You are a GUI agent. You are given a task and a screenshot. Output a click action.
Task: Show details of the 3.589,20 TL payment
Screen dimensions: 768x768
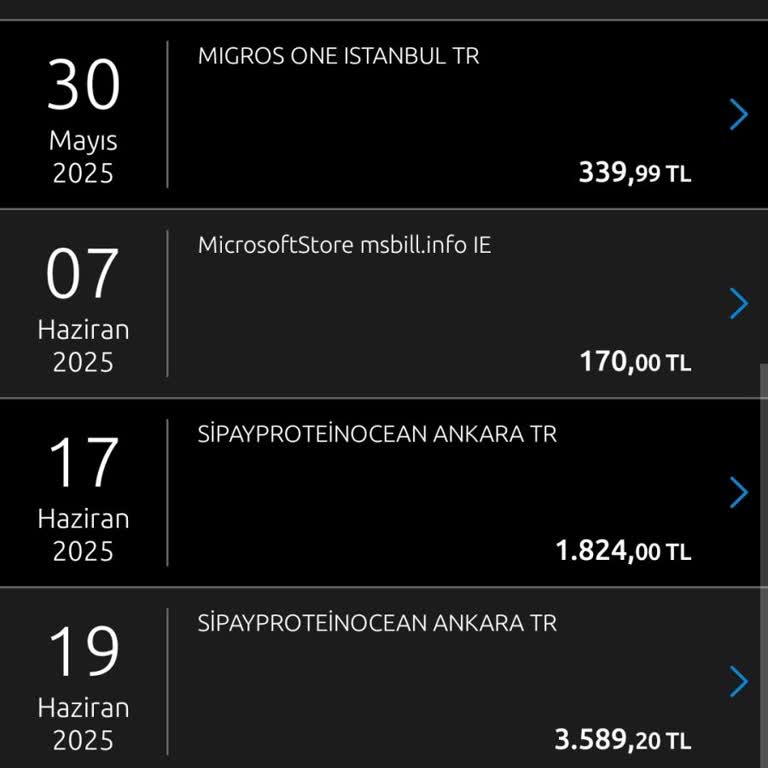coord(738,681)
